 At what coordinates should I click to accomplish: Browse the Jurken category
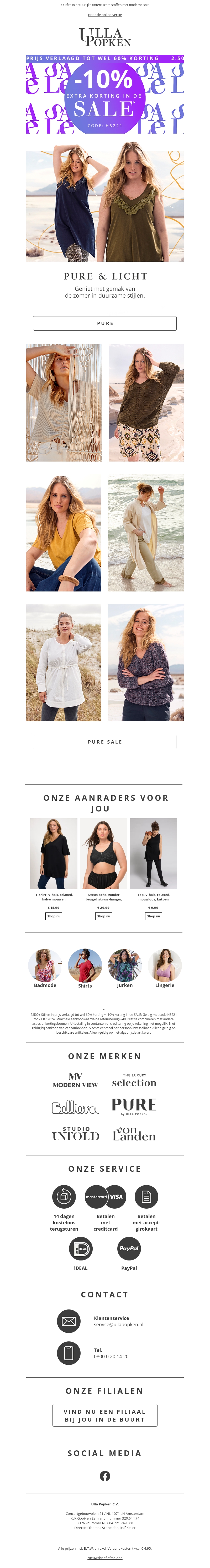[124, 968]
